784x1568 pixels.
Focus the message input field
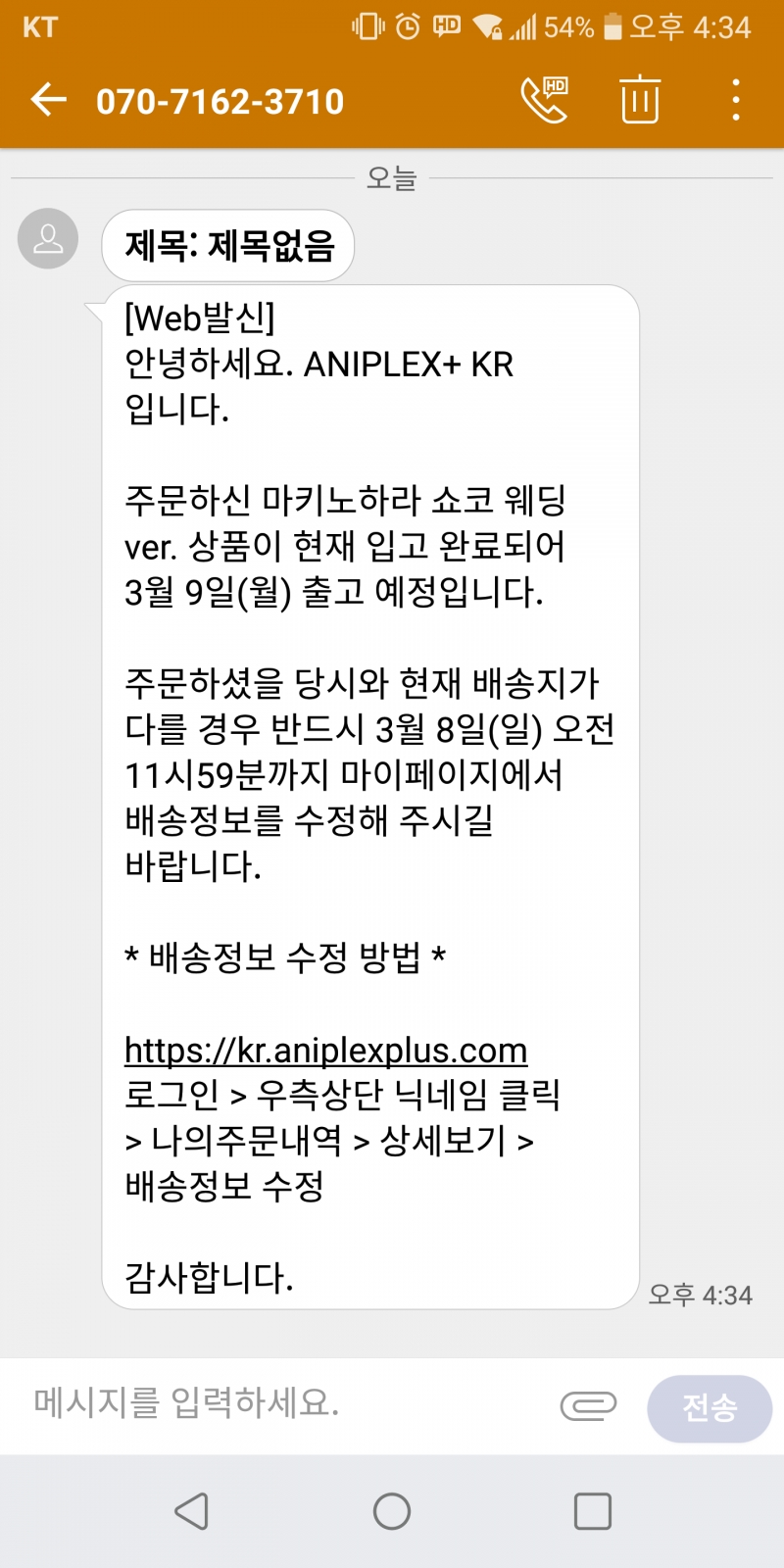(x=284, y=1403)
